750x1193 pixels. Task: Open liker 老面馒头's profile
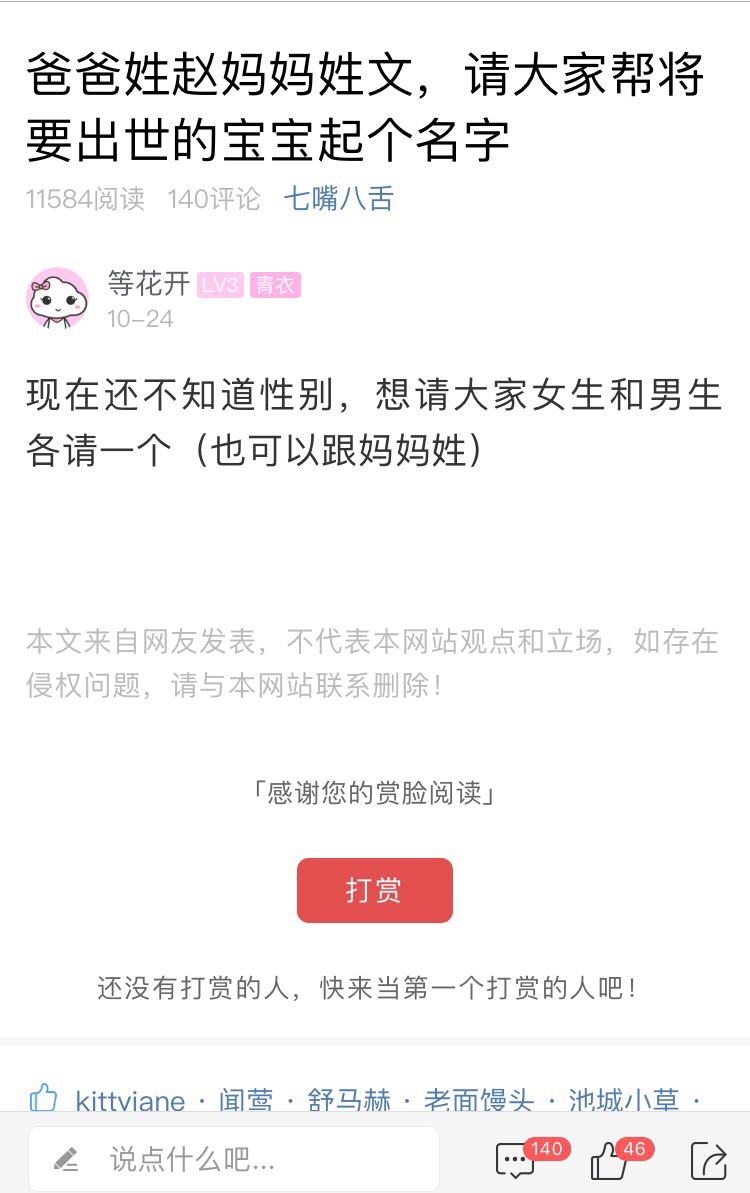tap(479, 1101)
